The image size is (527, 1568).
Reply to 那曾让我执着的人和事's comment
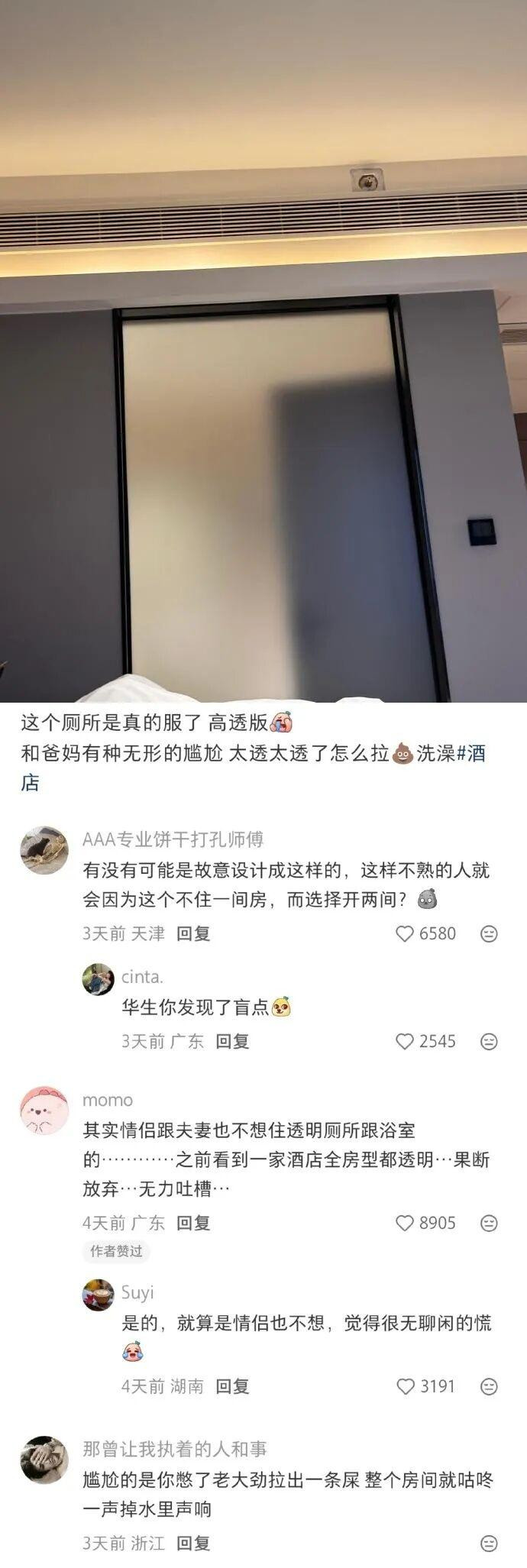pyautogui.click(x=193, y=1543)
